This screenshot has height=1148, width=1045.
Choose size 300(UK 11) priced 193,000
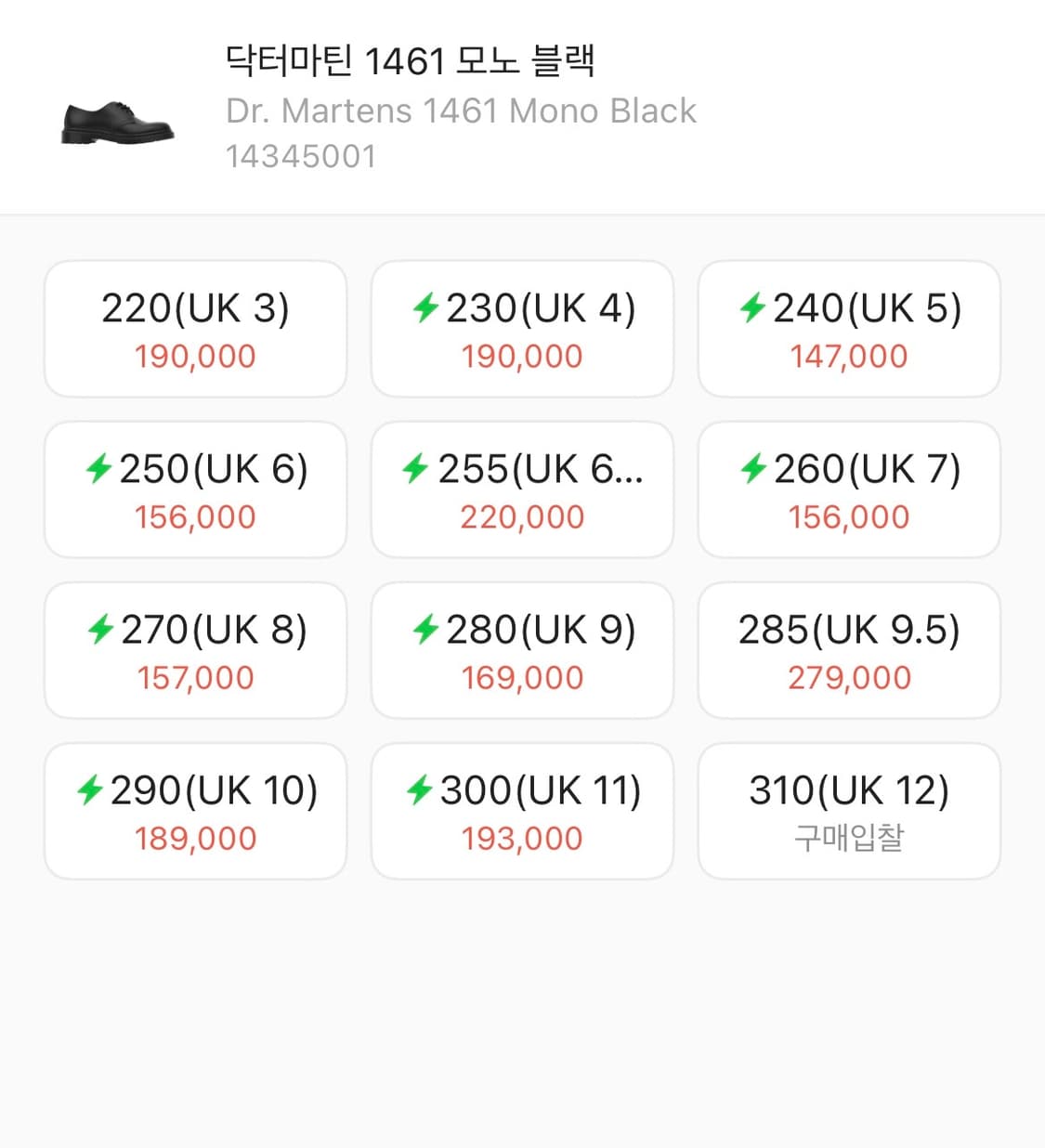pyautogui.click(x=522, y=810)
